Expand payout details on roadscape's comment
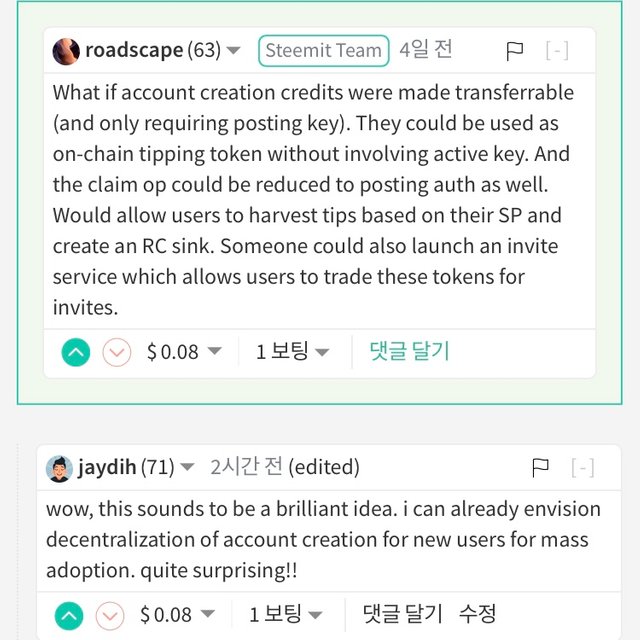Screen dimensions: 640x640 click(x=214, y=352)
